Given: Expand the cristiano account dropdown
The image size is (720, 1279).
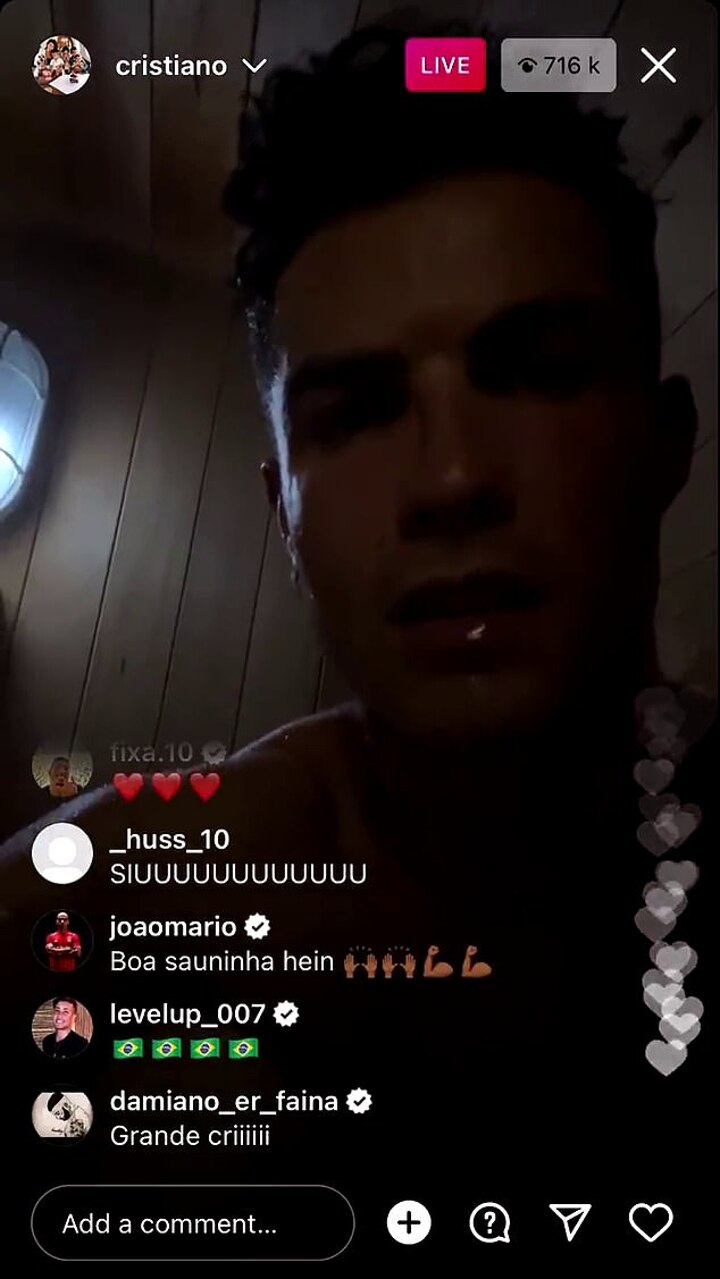Looking at the screenshot, I should click(255, 66).
